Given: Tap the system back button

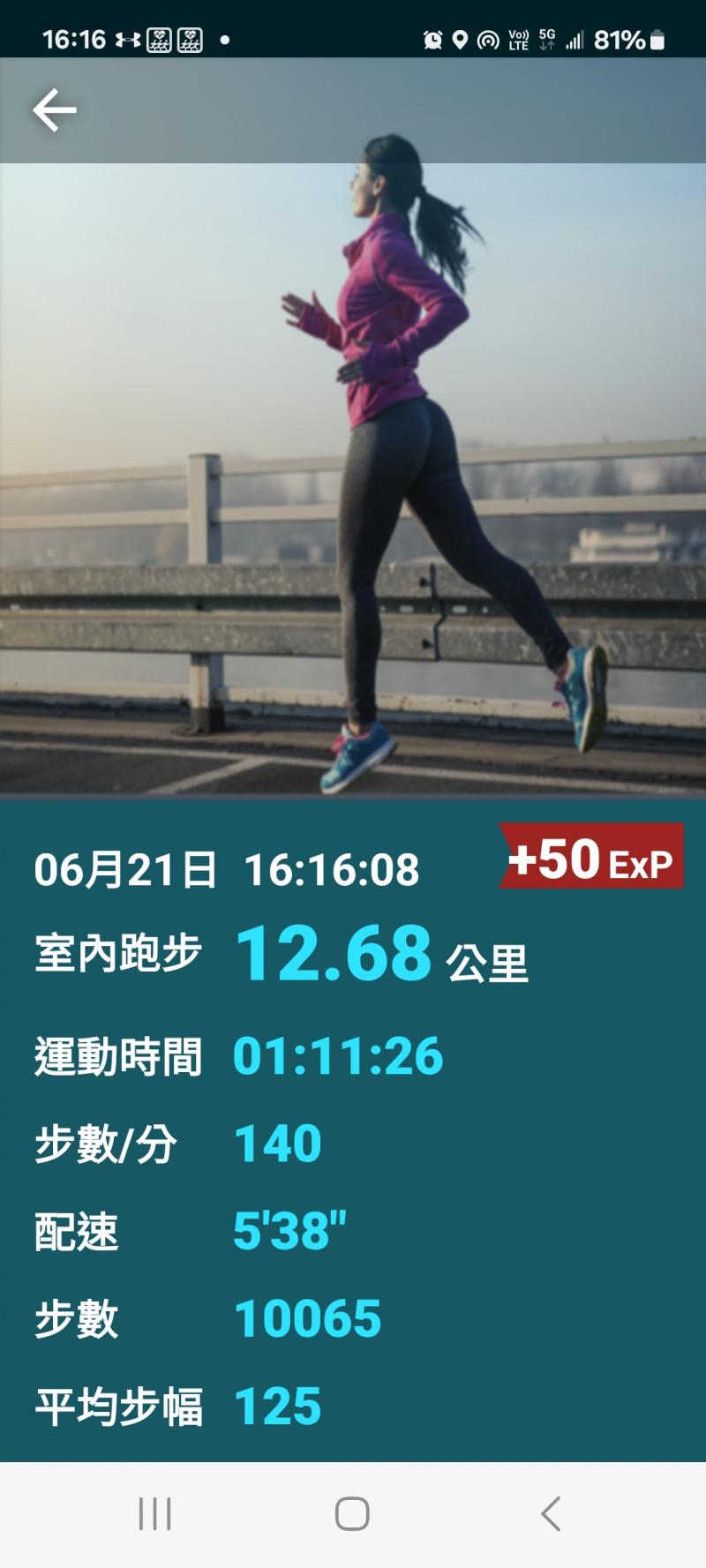Looking at the screenshot, I should tap(551, 1513).
